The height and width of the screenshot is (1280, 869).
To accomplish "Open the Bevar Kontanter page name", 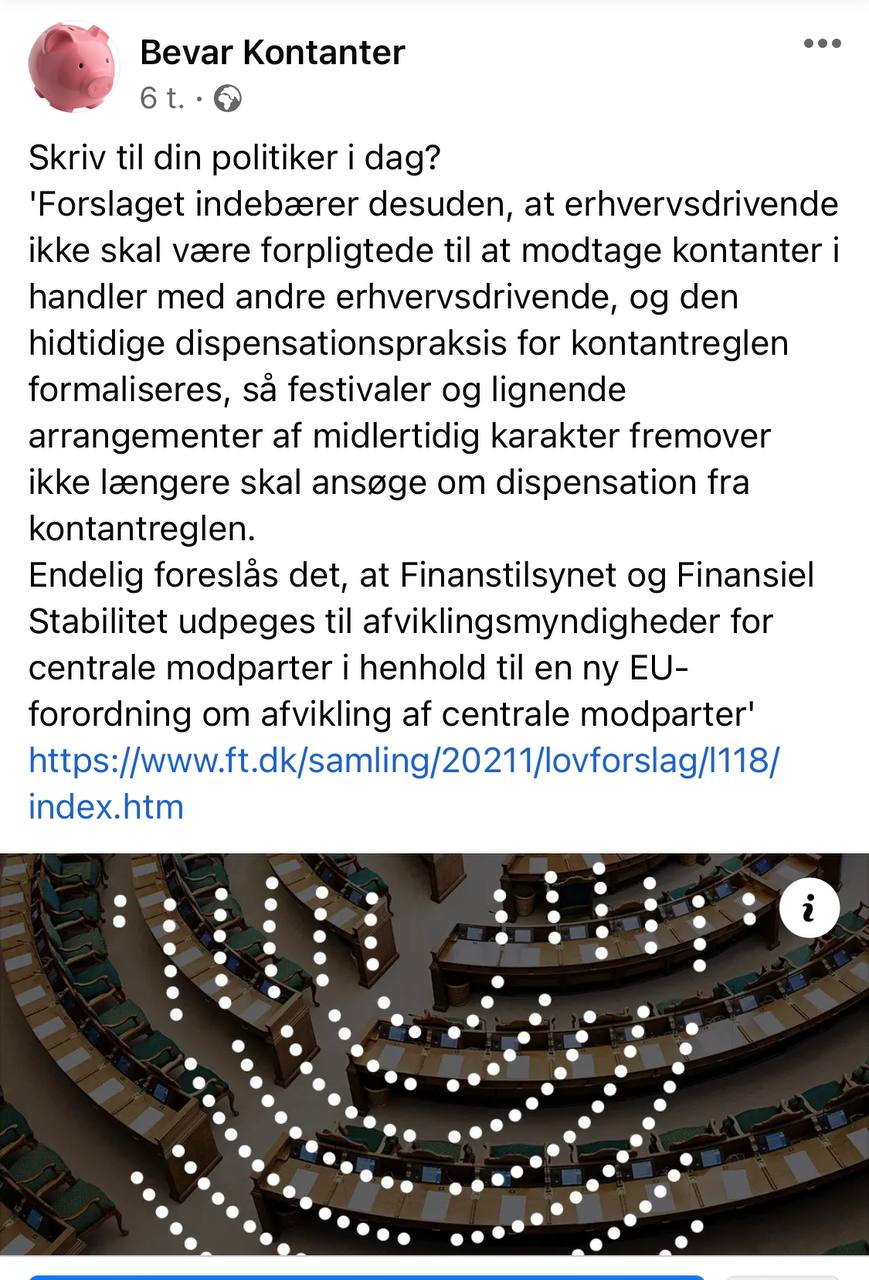I will 272,53.
